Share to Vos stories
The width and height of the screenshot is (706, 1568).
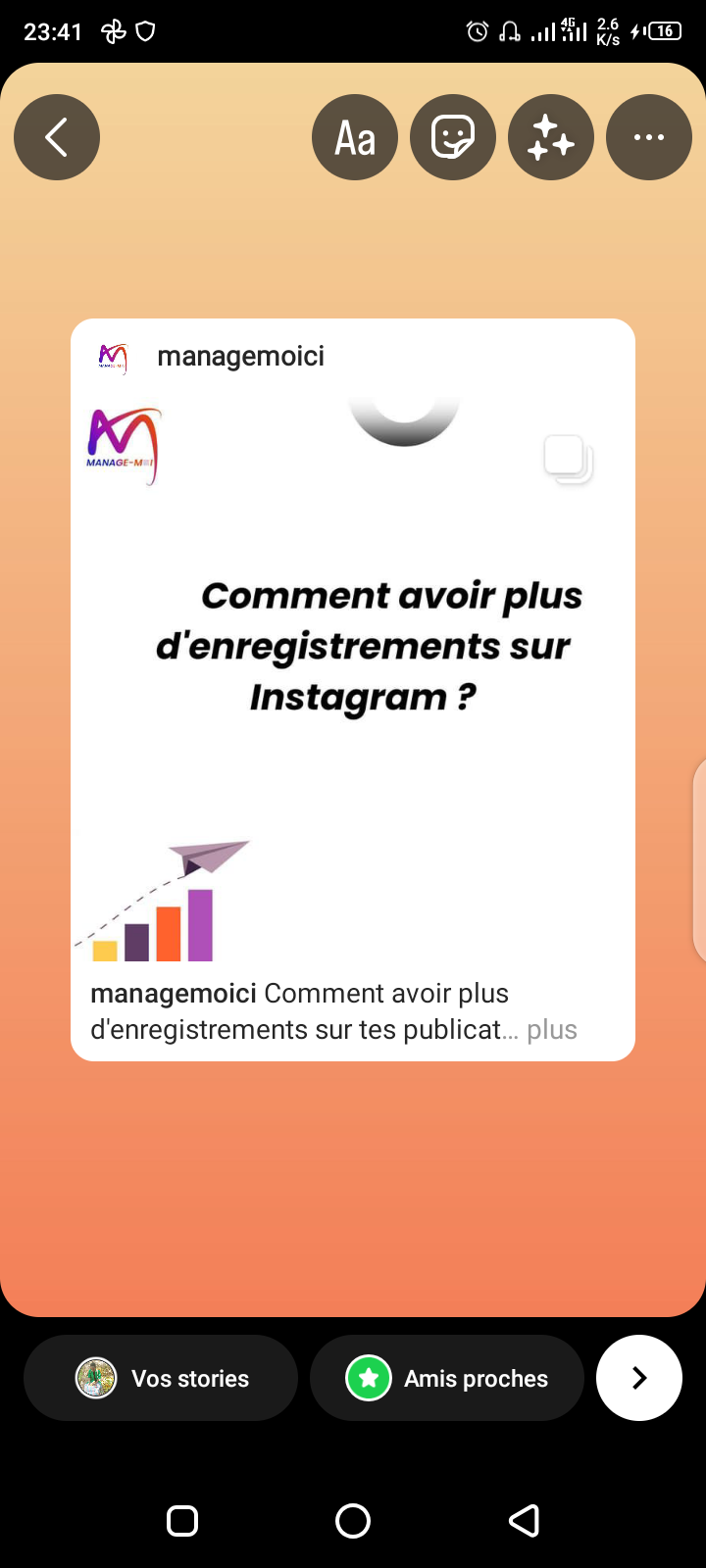(x=161, y=1378)
